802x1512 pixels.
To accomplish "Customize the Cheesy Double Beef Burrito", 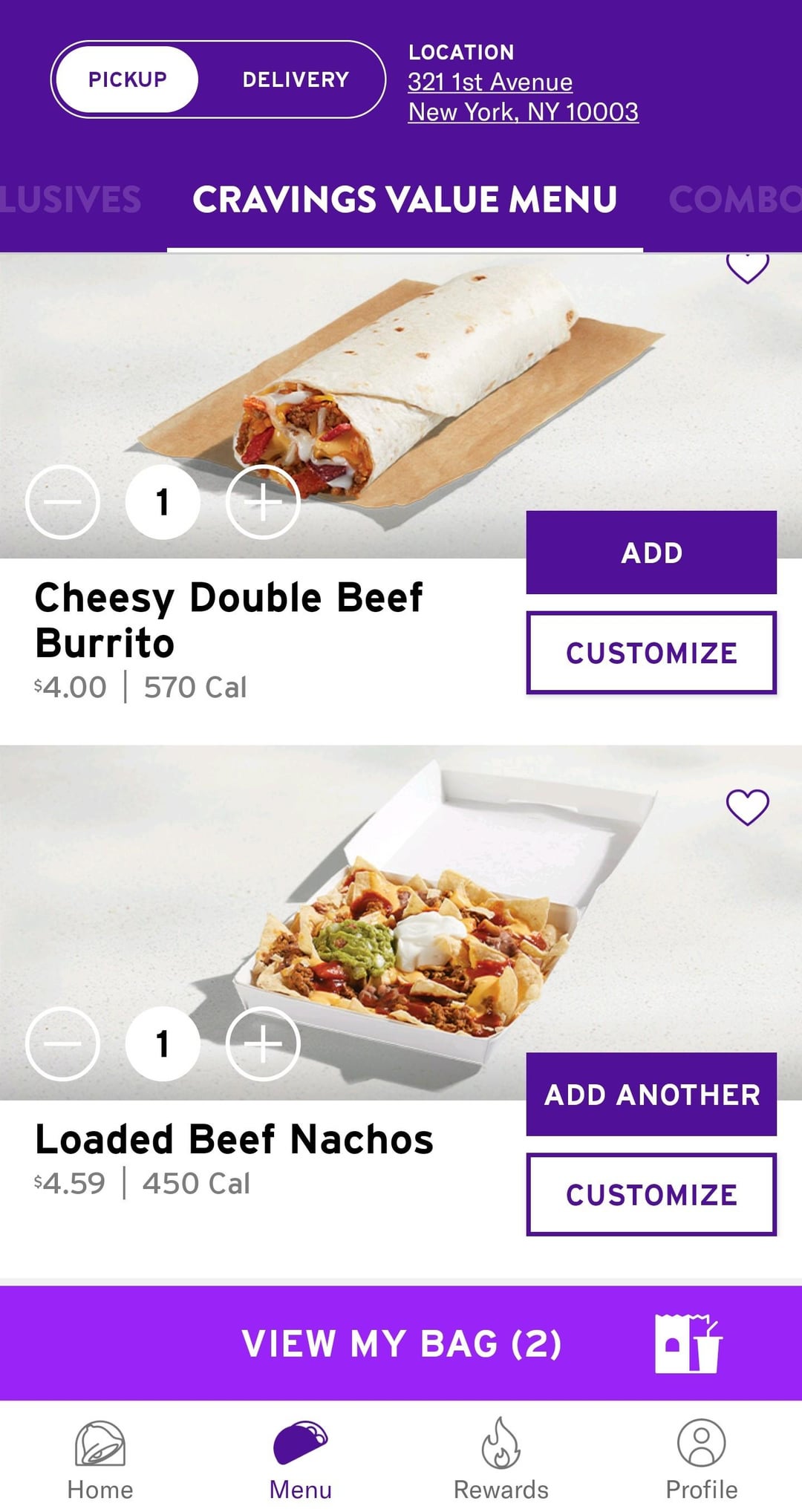I will point(651,653).
